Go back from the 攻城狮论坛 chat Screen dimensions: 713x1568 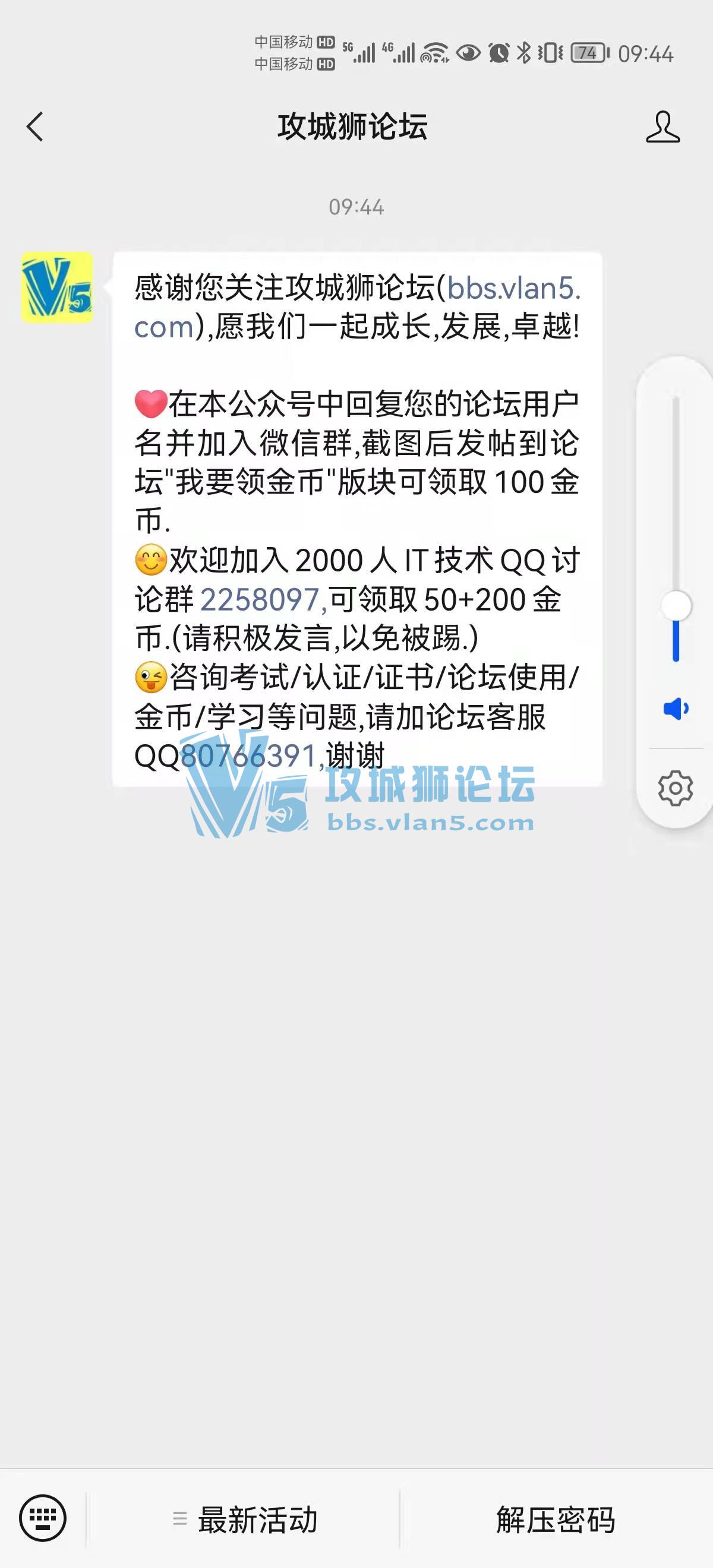35,127
